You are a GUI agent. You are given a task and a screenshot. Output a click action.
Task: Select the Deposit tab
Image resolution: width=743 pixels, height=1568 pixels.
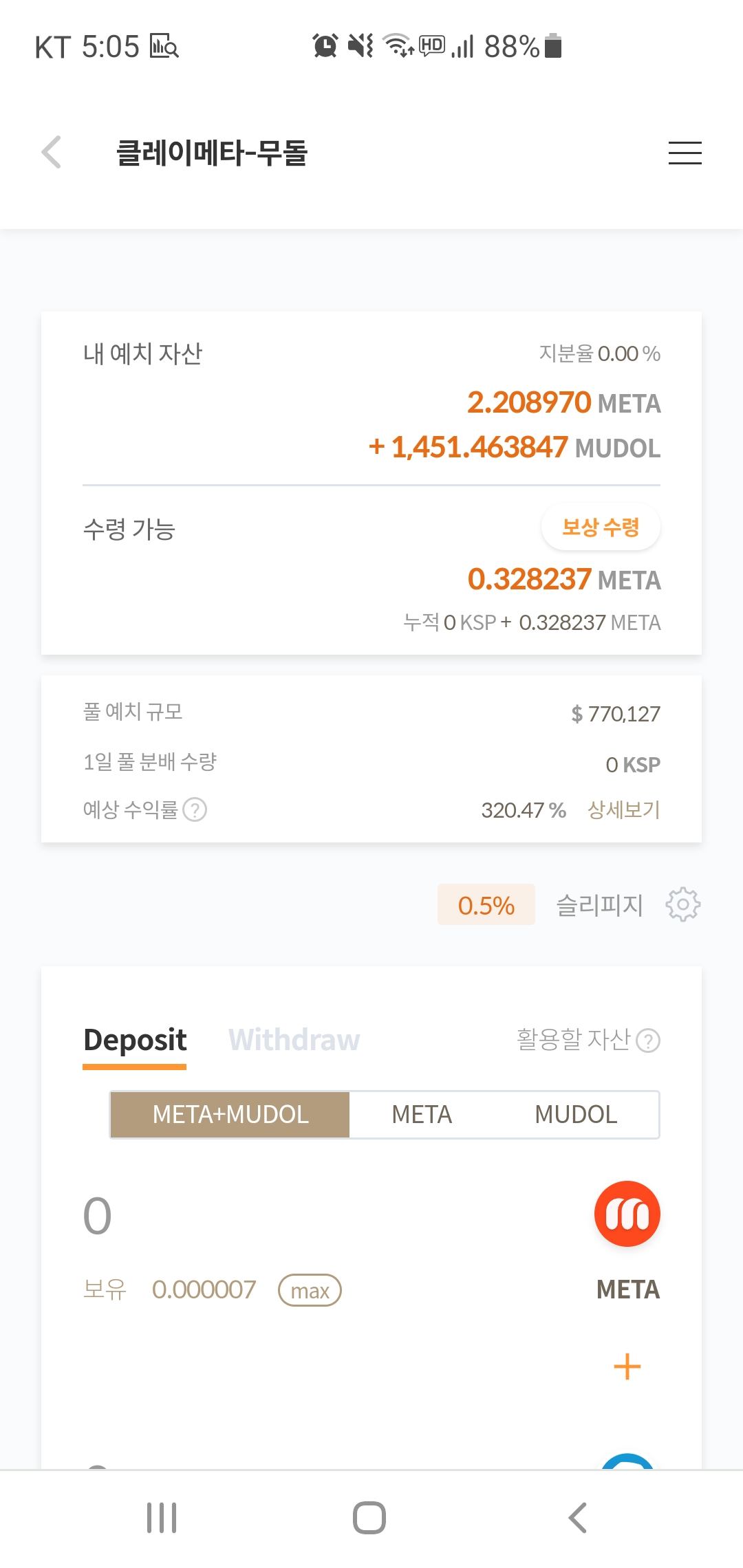[x=135, y=1040]
